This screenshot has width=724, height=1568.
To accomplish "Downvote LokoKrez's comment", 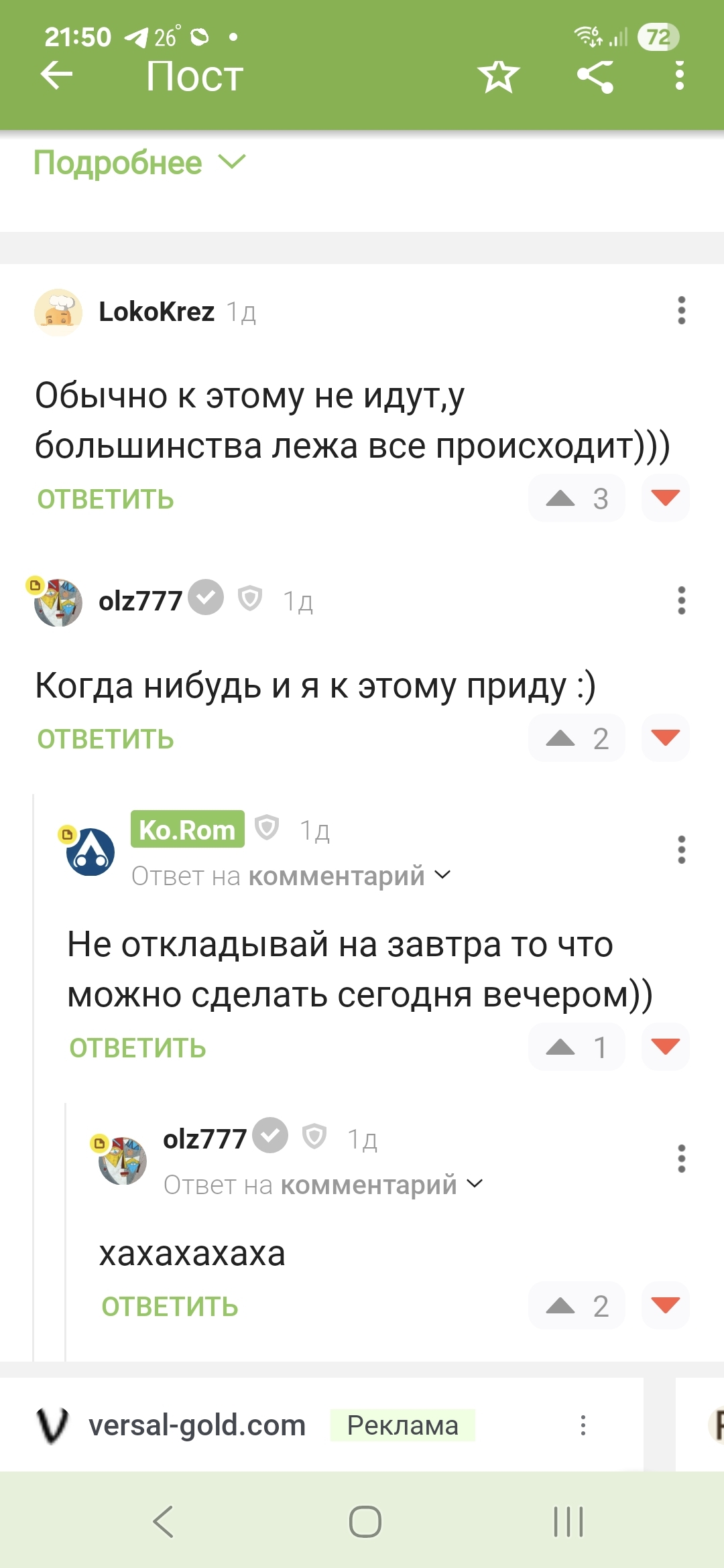I will (665, 498).
